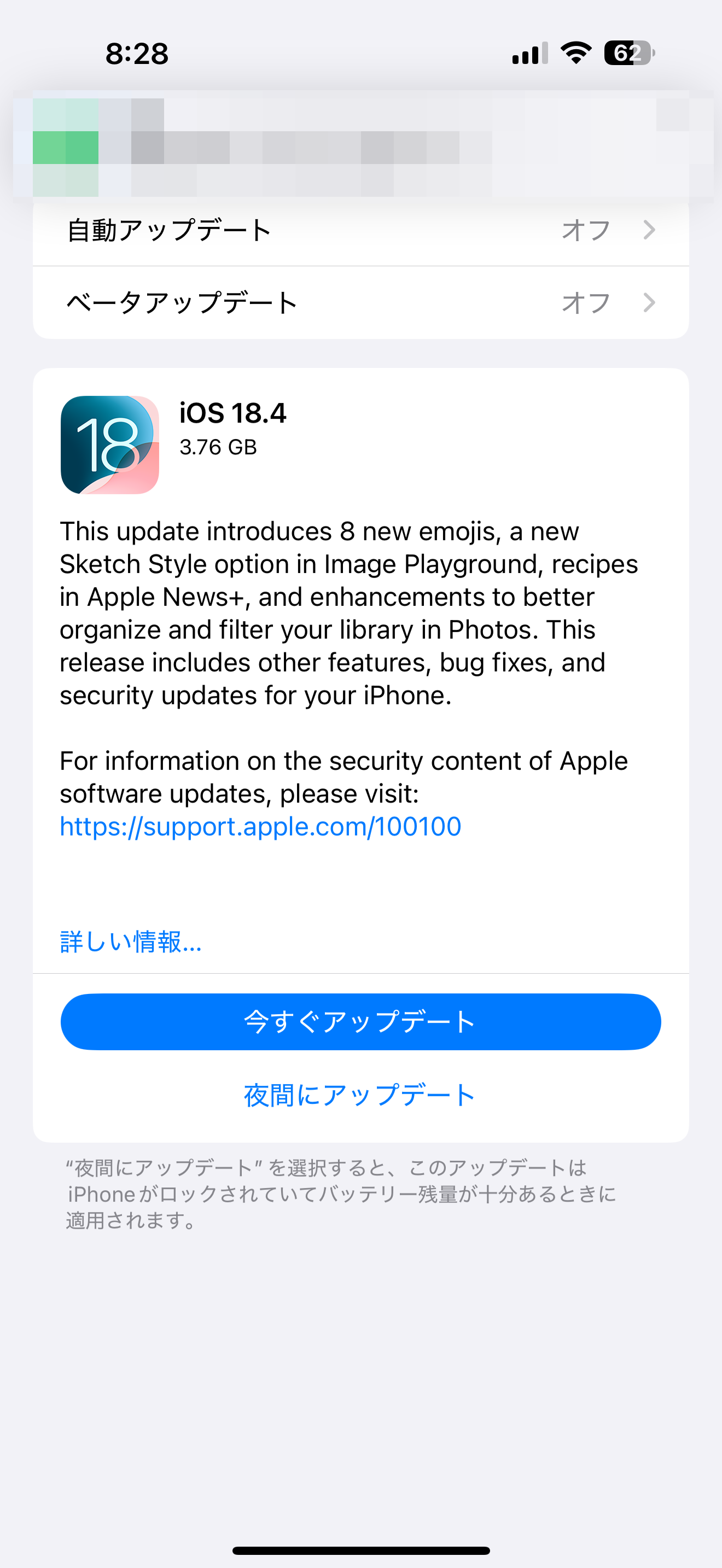The image size is (722, 1568).
Task: Tap 詳しい情報 for more details
Action: 130,941
